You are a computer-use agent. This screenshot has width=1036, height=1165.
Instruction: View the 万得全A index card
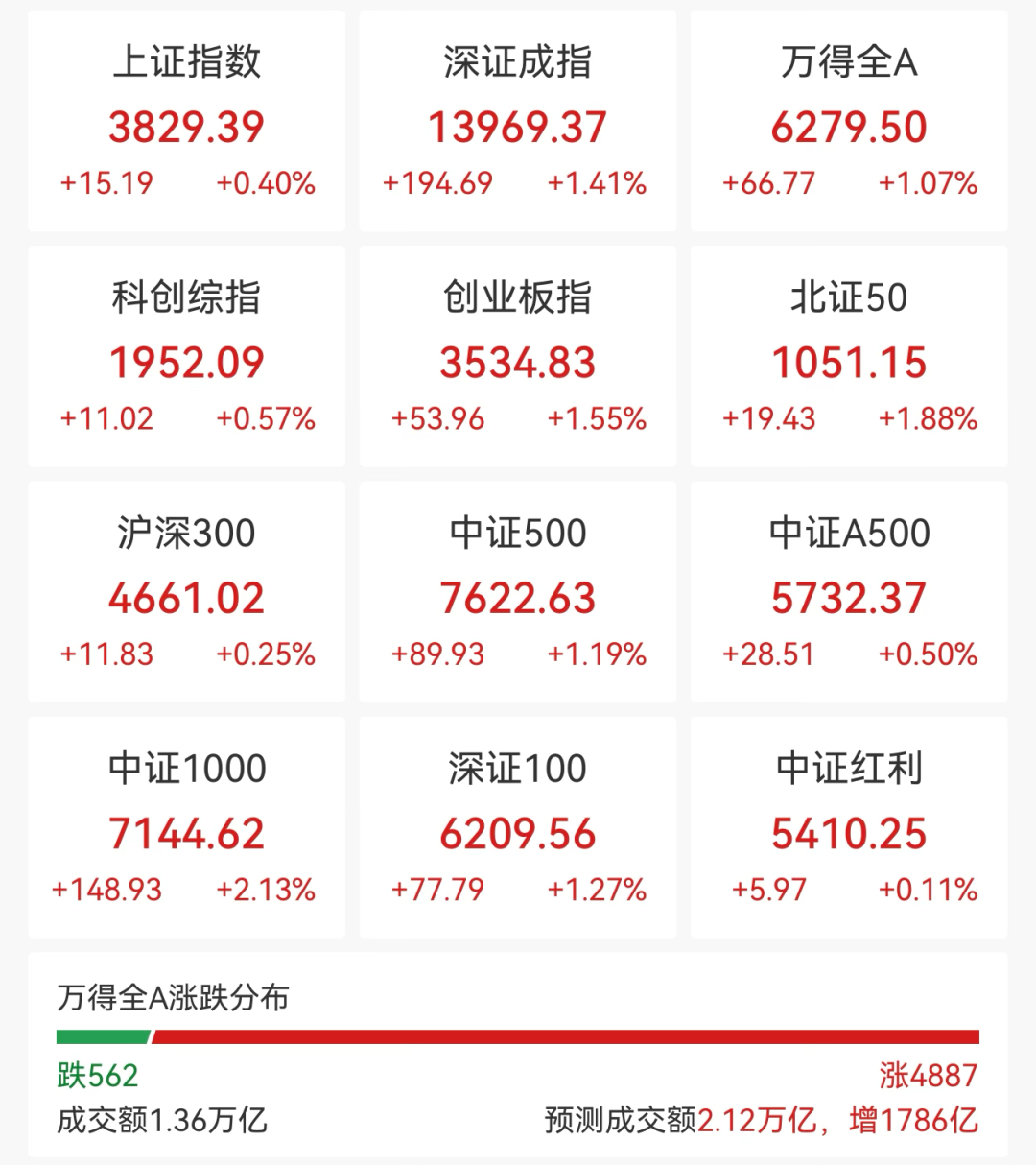(849, 121)
